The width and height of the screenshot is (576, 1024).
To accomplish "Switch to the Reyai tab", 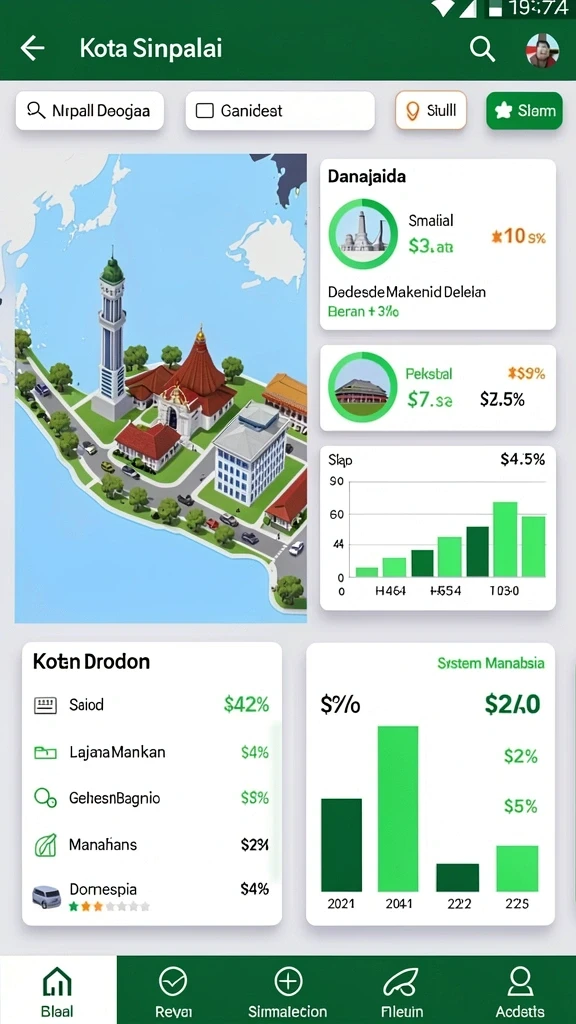I will [173, 990].
